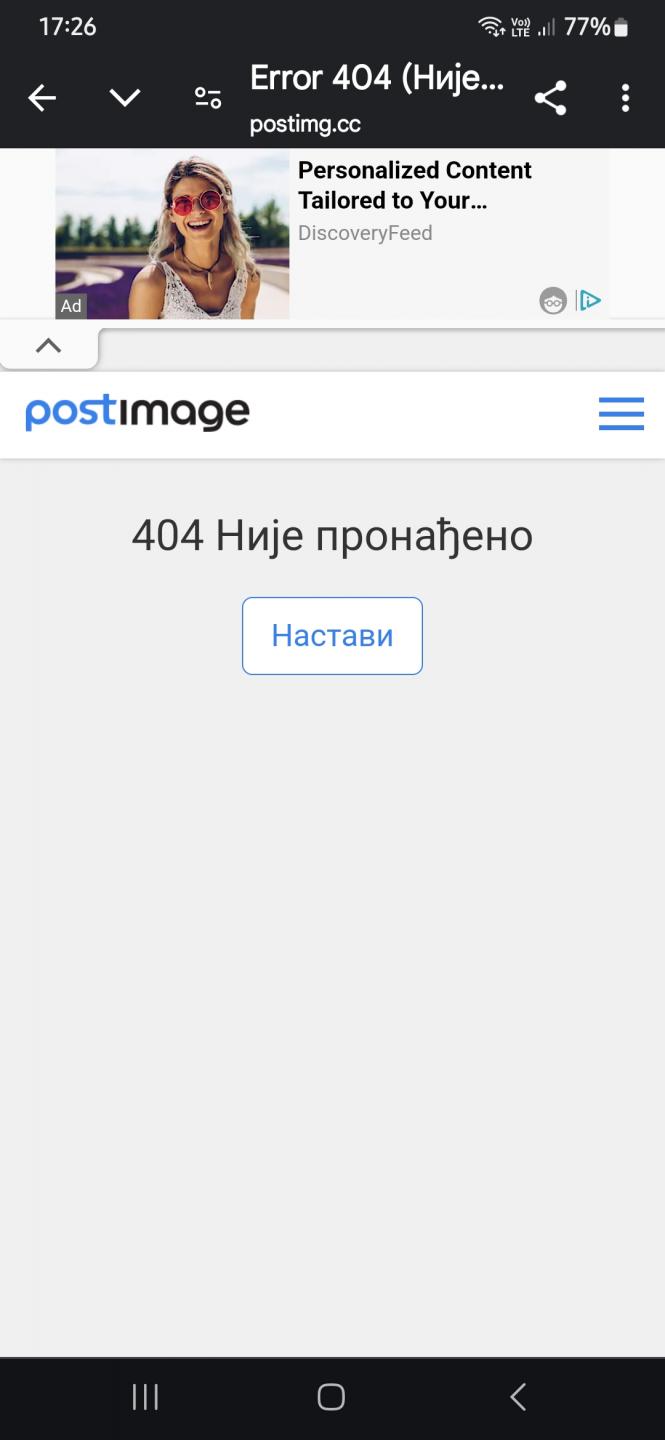
Task: Go to the postimage home page via the logo
Action: pyautogui.click(x=137, y=412)
